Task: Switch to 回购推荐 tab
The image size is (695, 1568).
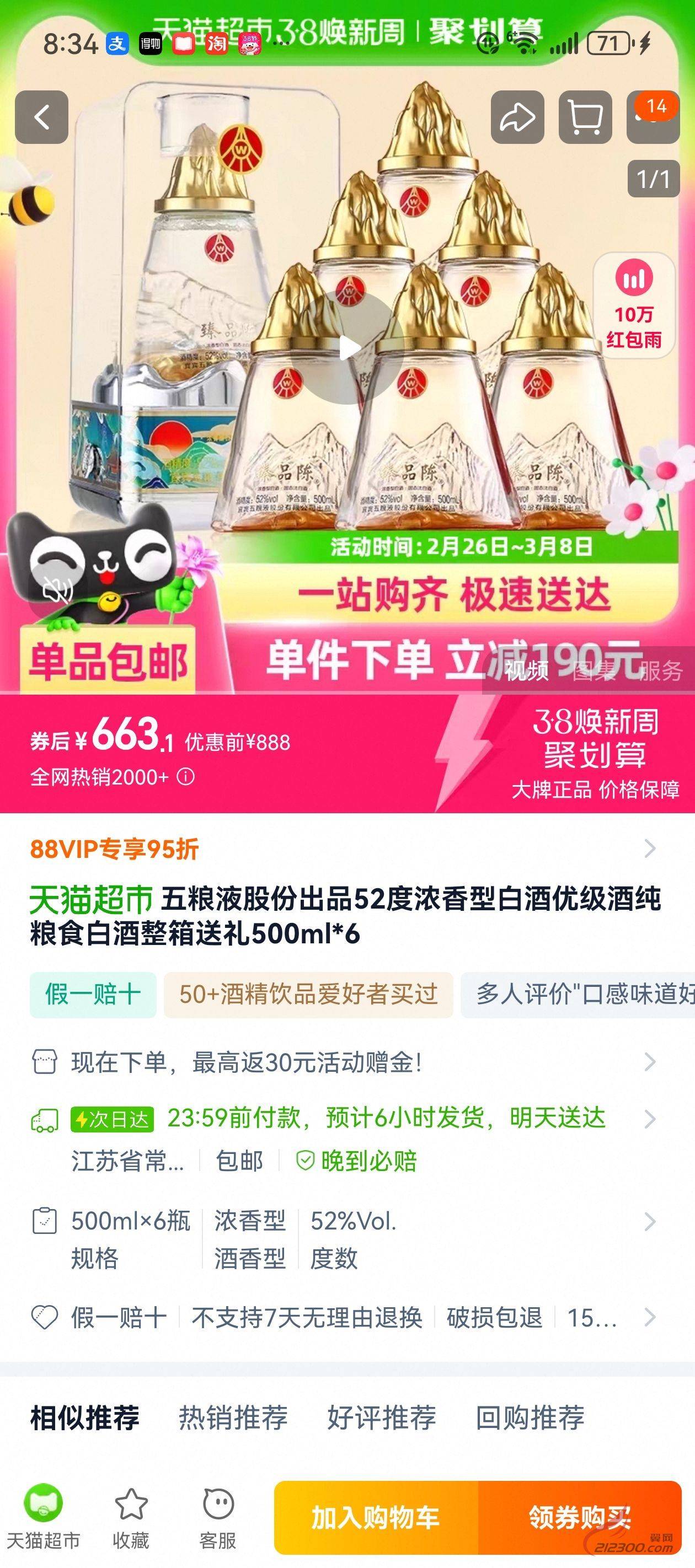Action: click(530, 1417)
